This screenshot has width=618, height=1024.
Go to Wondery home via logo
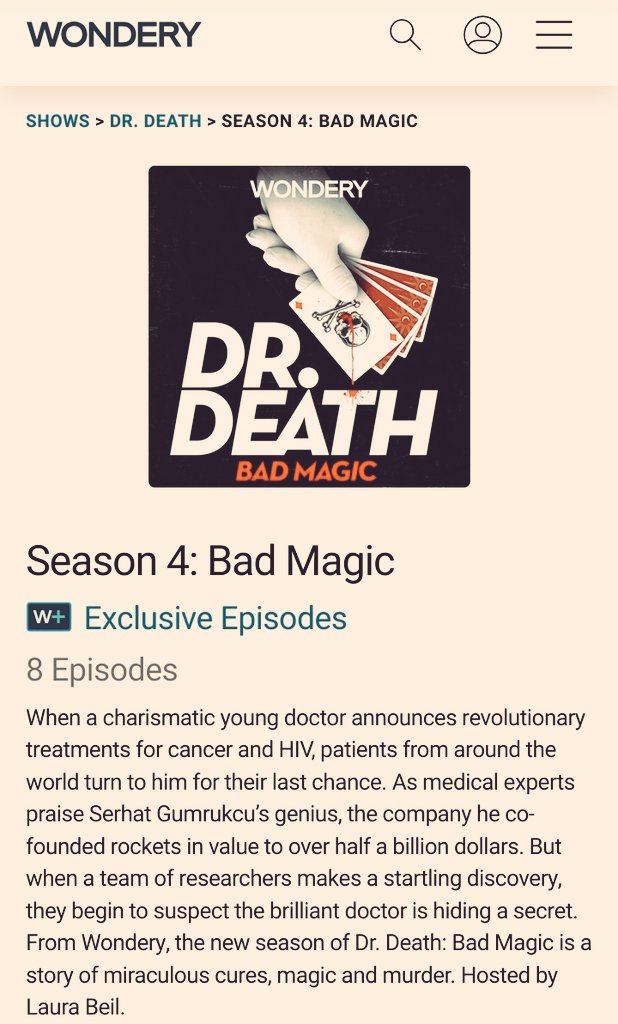coord(114,35)
